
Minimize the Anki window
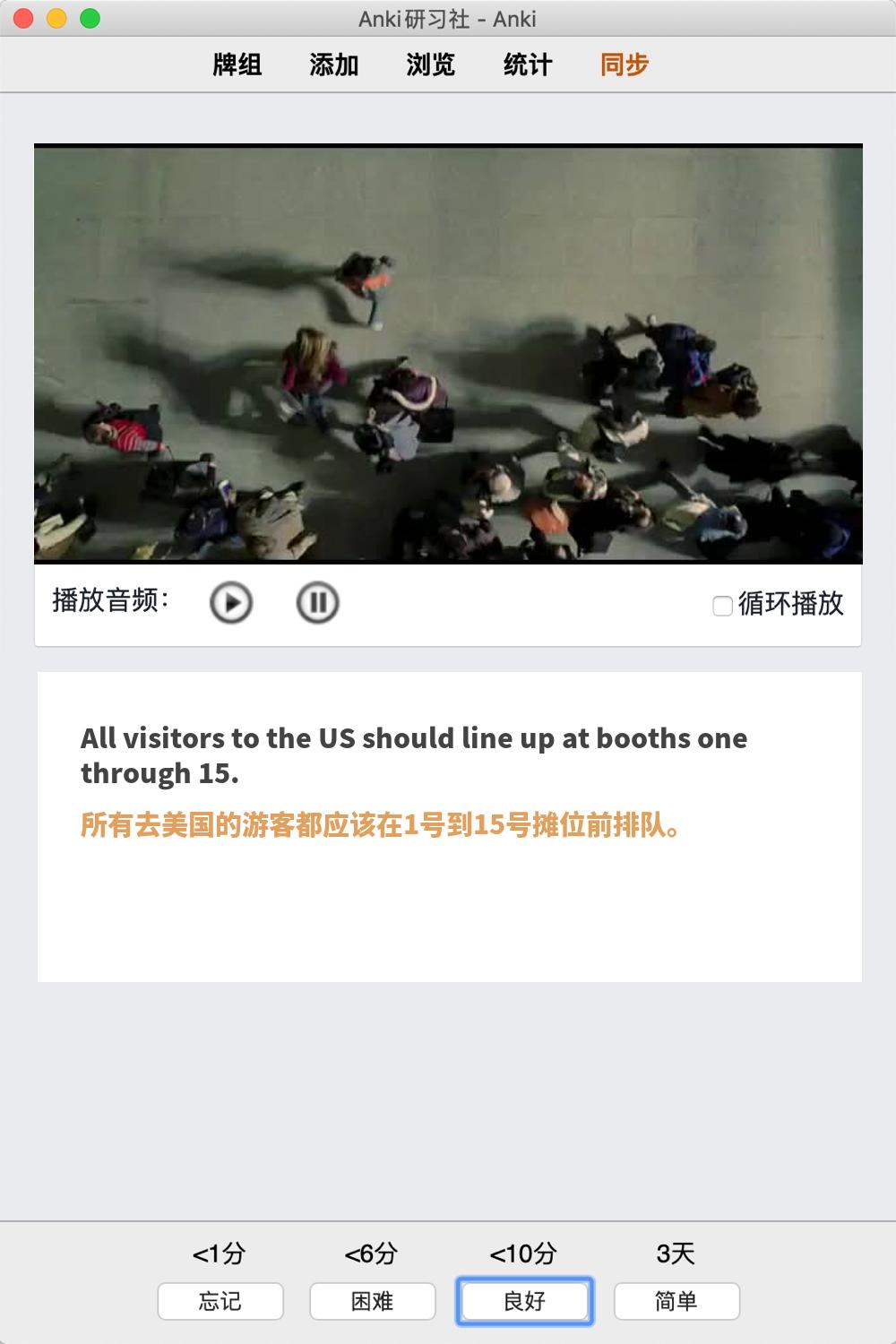click(56, 18)
